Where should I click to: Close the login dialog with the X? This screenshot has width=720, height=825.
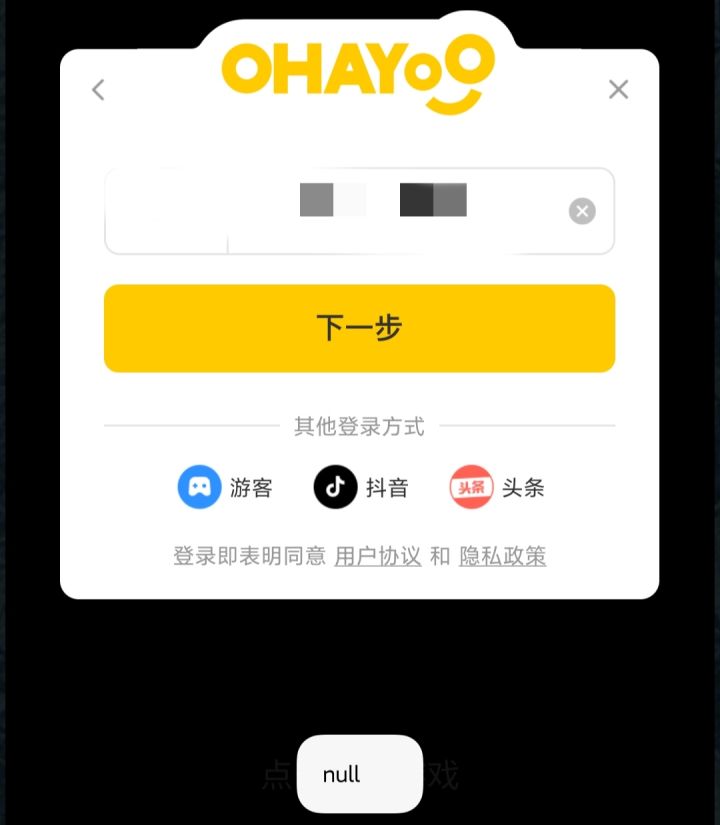(x=618, y=89)
